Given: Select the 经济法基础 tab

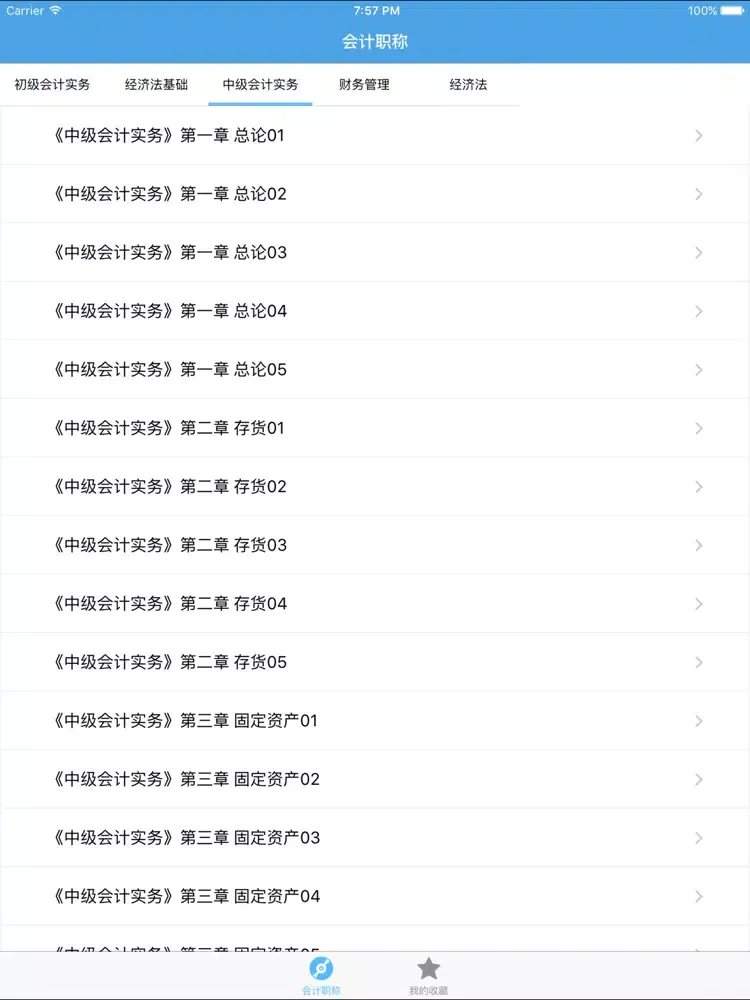Looking at the screenshot, I should [x=156, y=85].
